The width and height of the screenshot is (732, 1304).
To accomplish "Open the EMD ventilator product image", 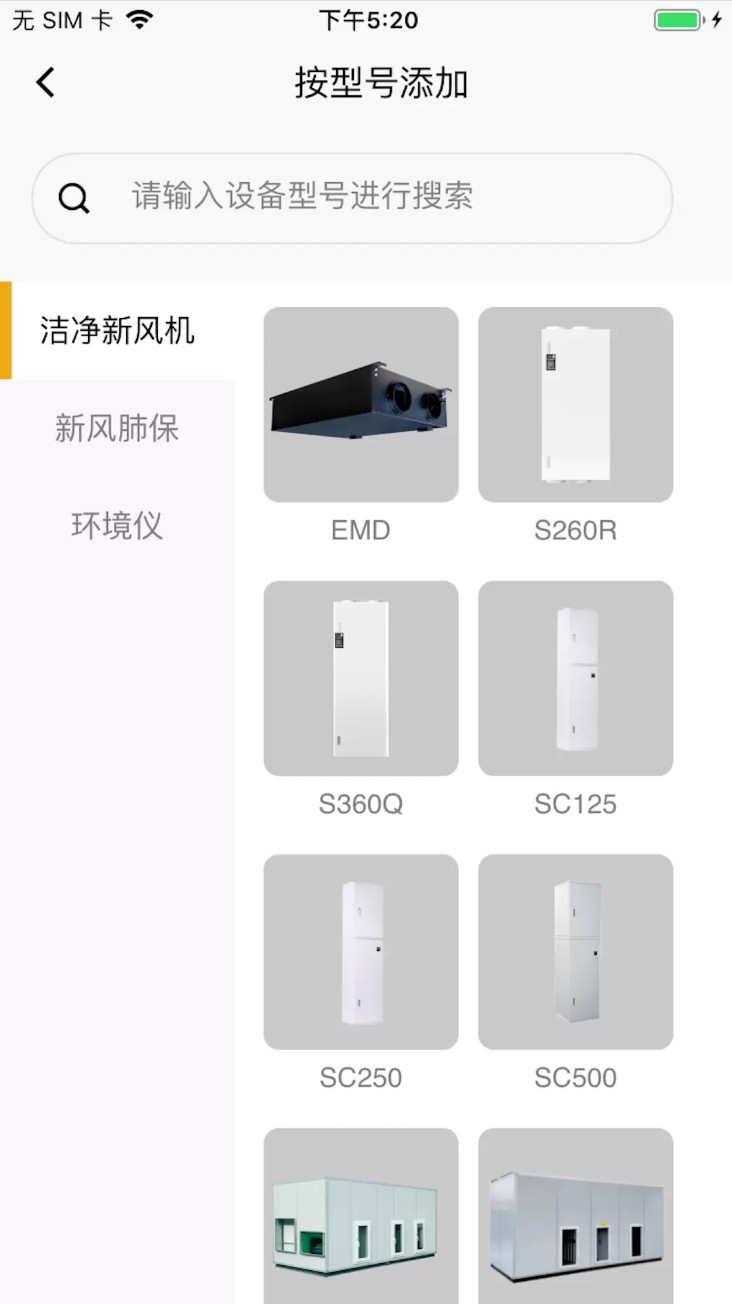I will 360,403.
